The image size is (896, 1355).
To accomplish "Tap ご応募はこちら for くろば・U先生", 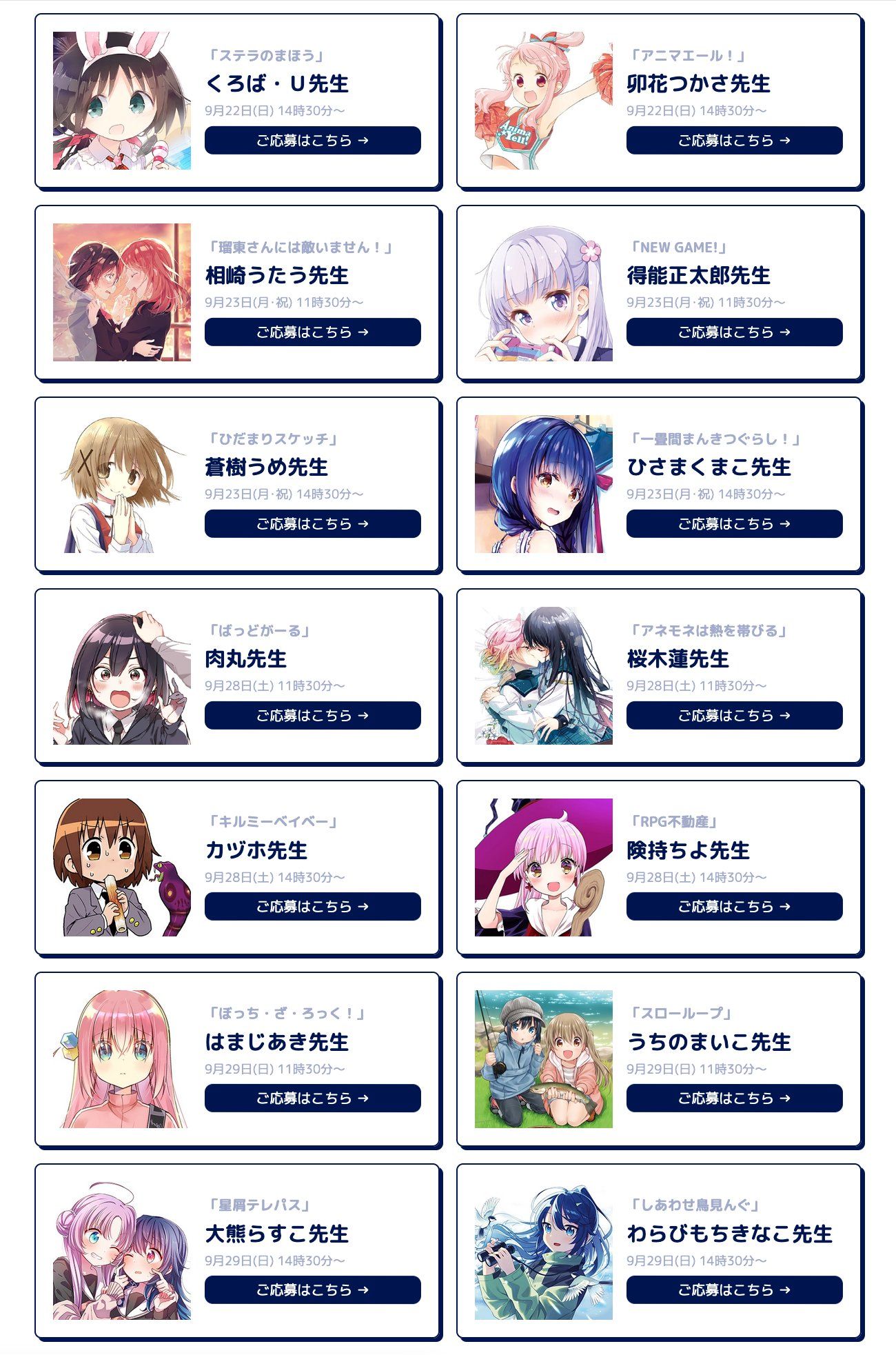I will [312, 140].
